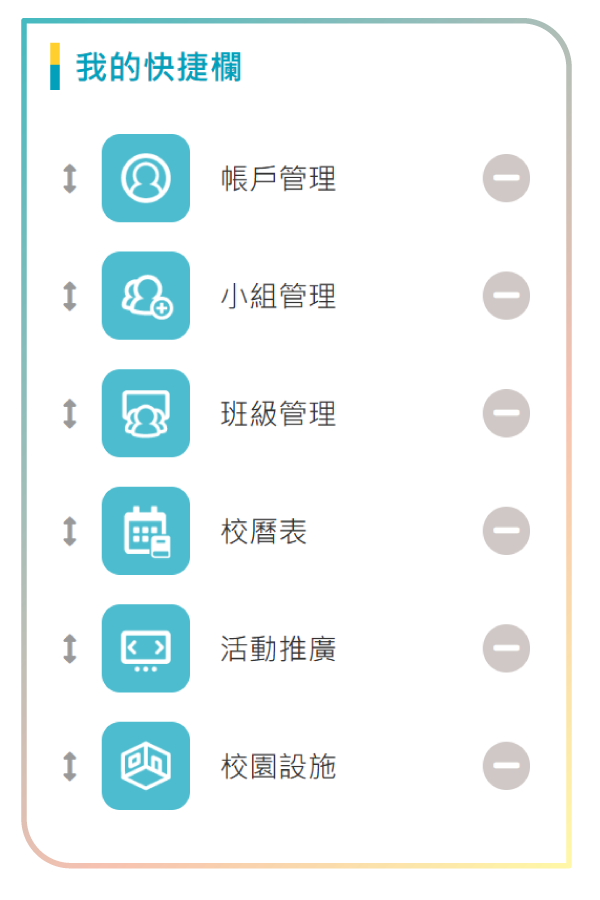Remove 帳戶管理 from the shortcut bar

[506, 178]
